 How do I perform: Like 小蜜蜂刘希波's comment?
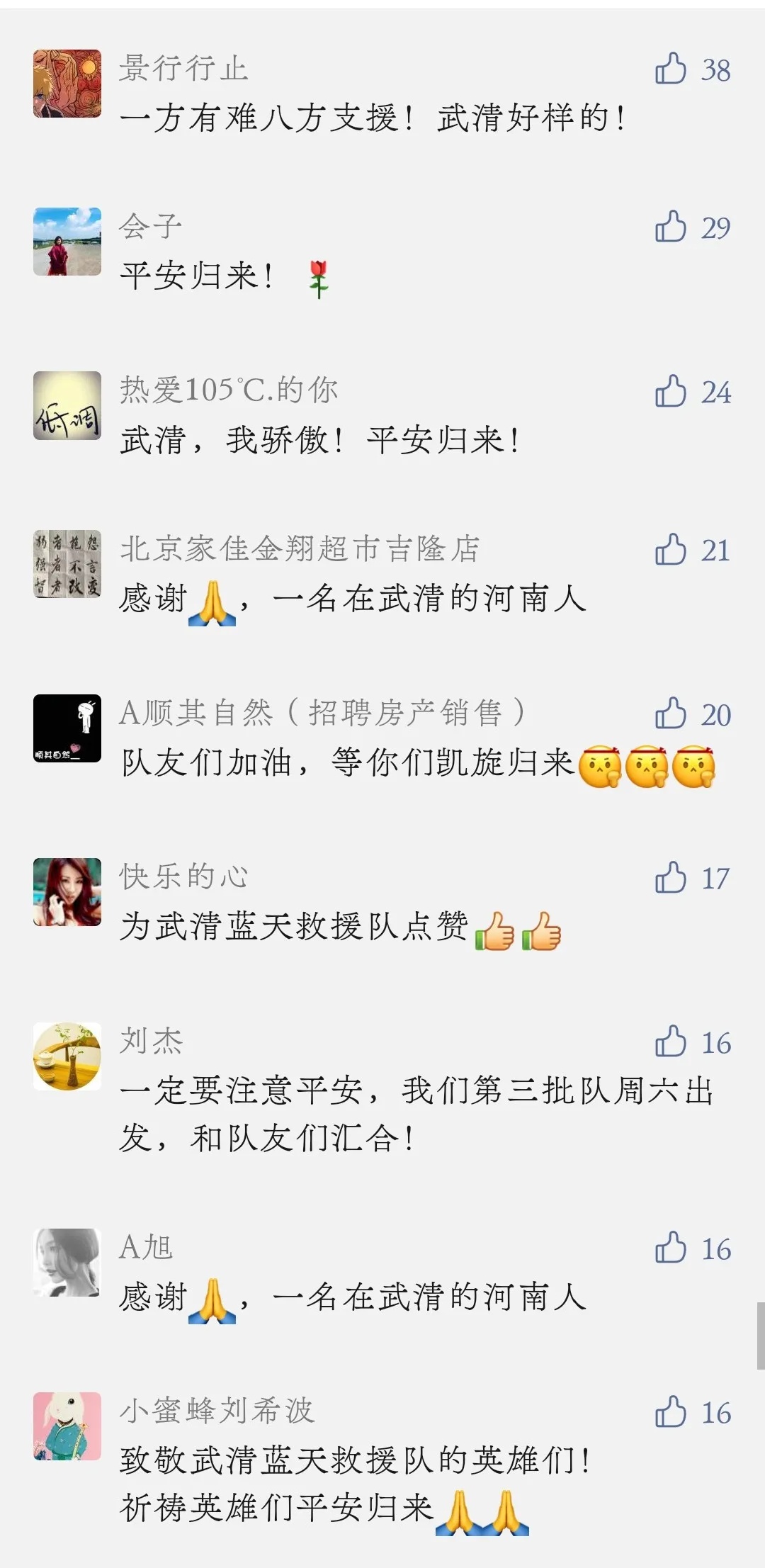click(x=670, y=1411)
